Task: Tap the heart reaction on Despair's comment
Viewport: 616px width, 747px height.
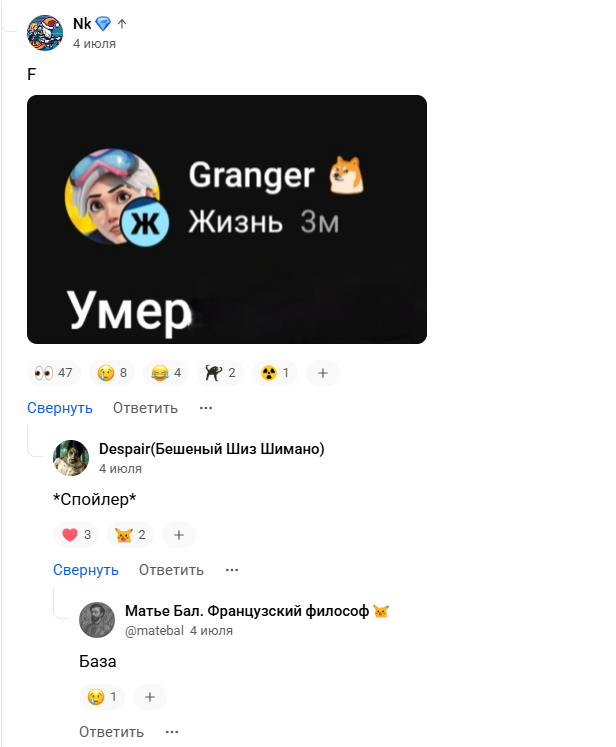Action: [x=76, y=535]
